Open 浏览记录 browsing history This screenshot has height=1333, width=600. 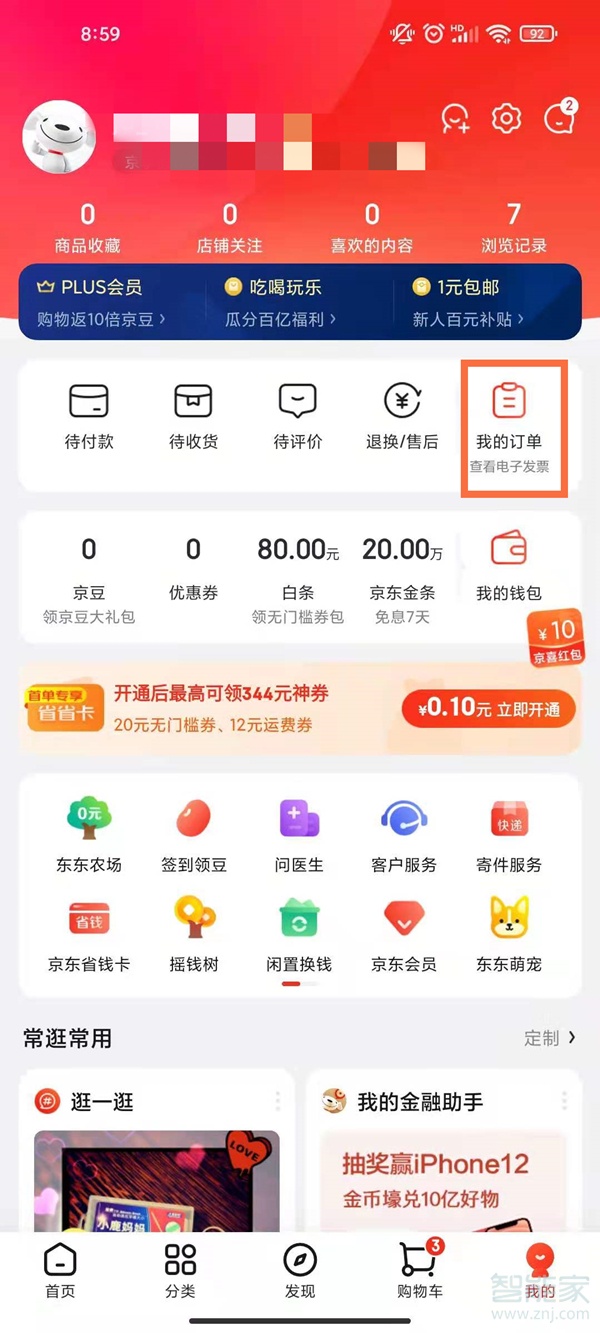point(514,227)
